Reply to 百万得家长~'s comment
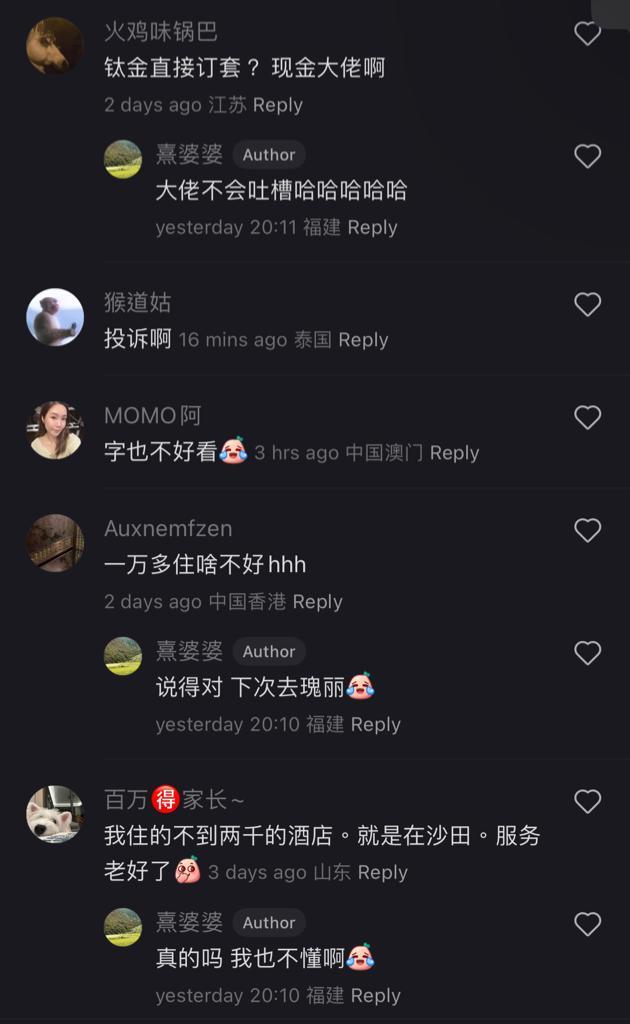Image resolution: width=630 pixels, height=1024 pixels. pyautogui.click(x=382, y=873)
